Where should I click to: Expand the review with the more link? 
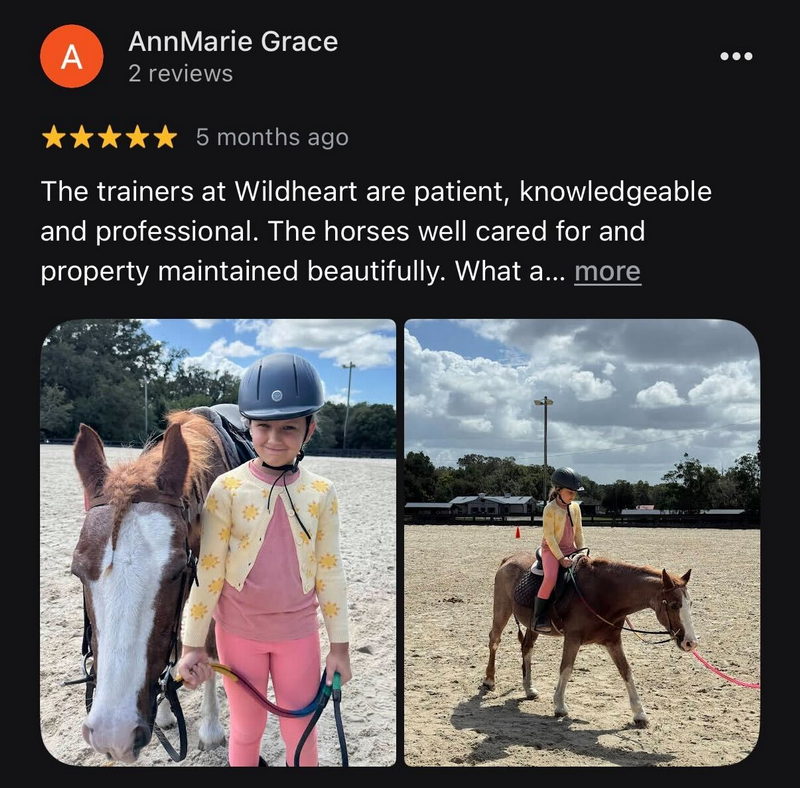coord(607,272)
